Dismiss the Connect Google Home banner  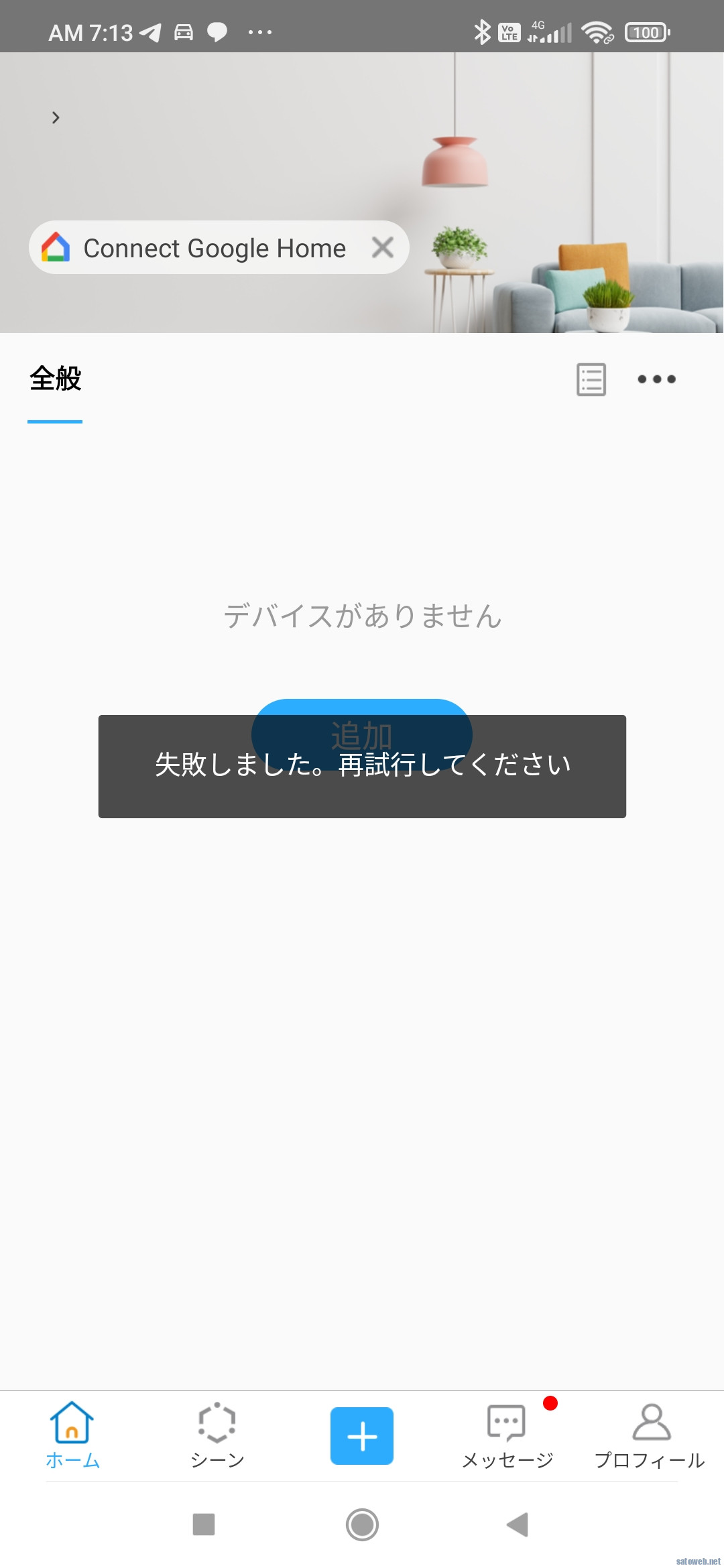383,248
